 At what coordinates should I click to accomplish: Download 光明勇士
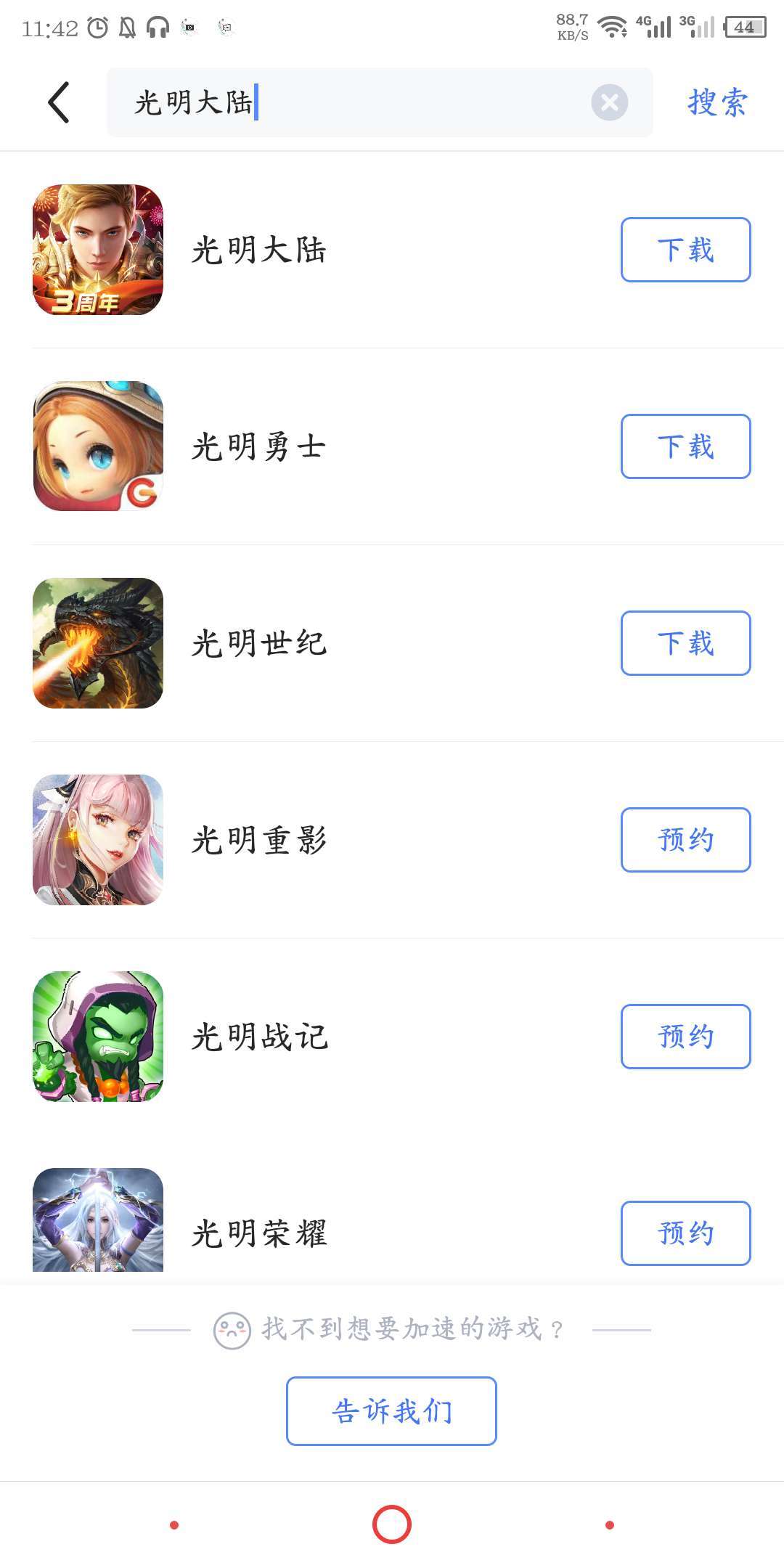coord(685,446)
